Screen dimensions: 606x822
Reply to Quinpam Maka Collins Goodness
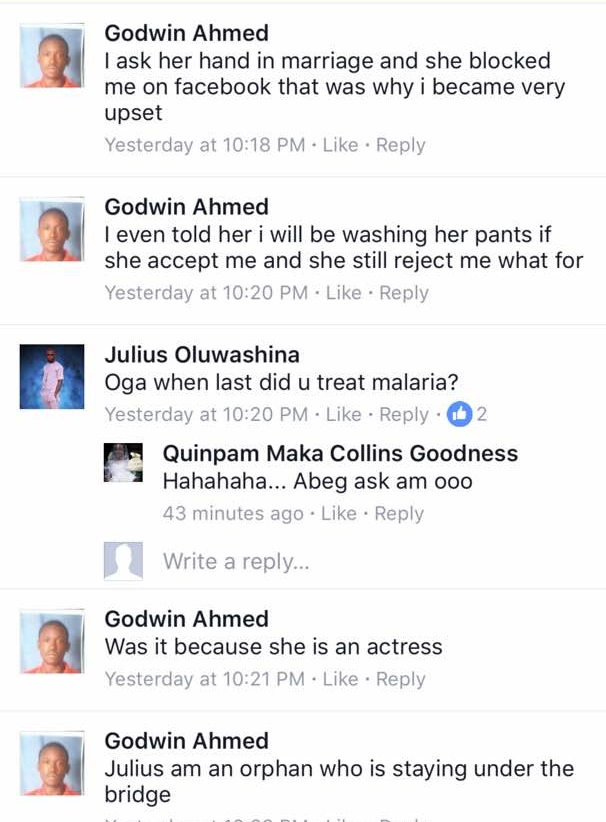pos(399,513)
